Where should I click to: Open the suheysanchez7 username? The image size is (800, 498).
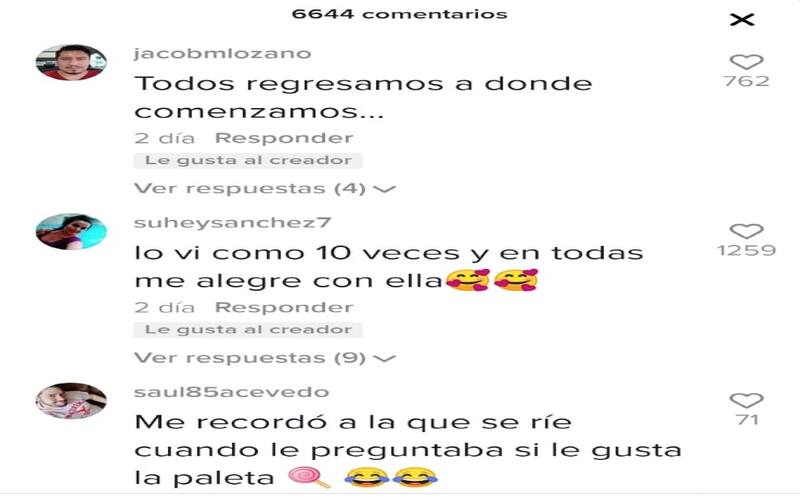click(232, 222)
